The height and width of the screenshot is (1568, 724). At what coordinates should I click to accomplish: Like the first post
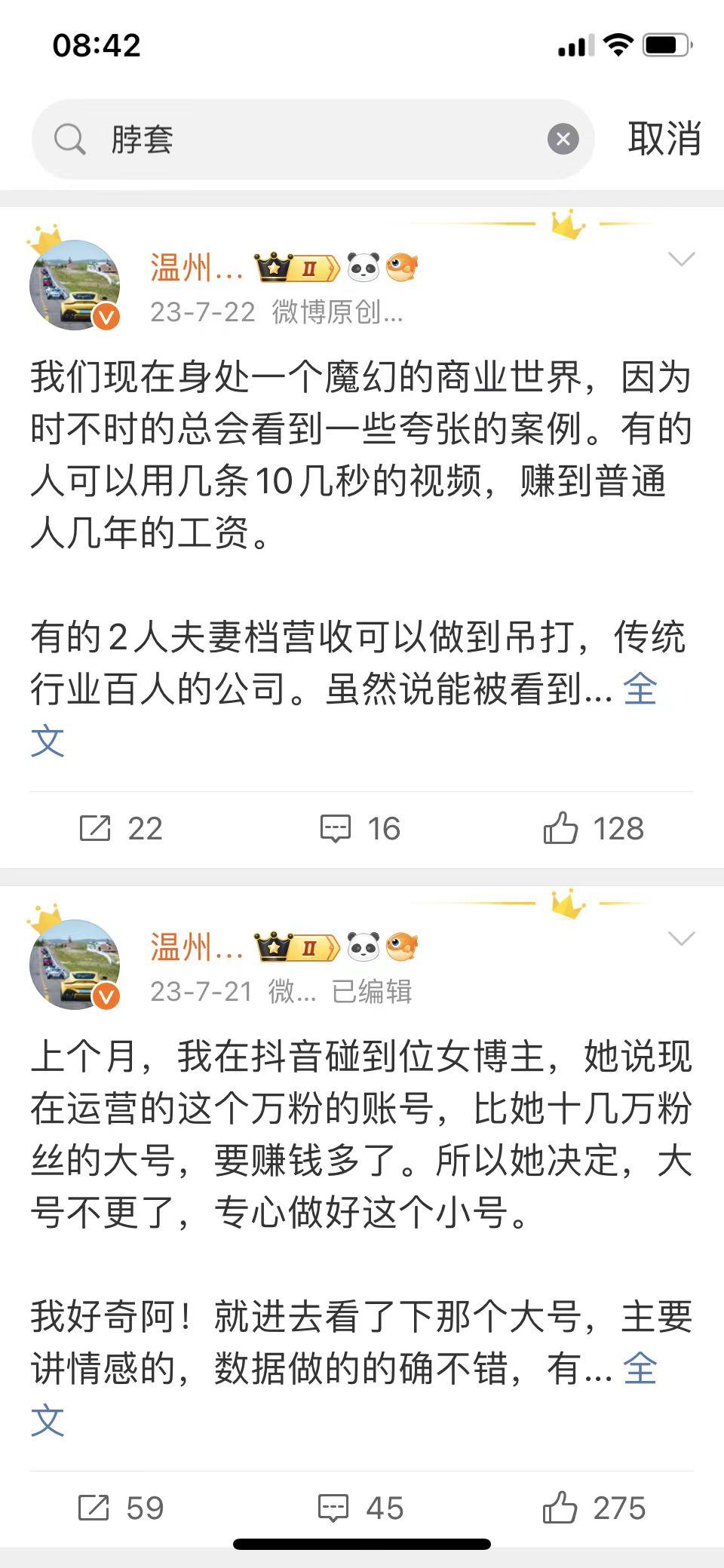560,828
